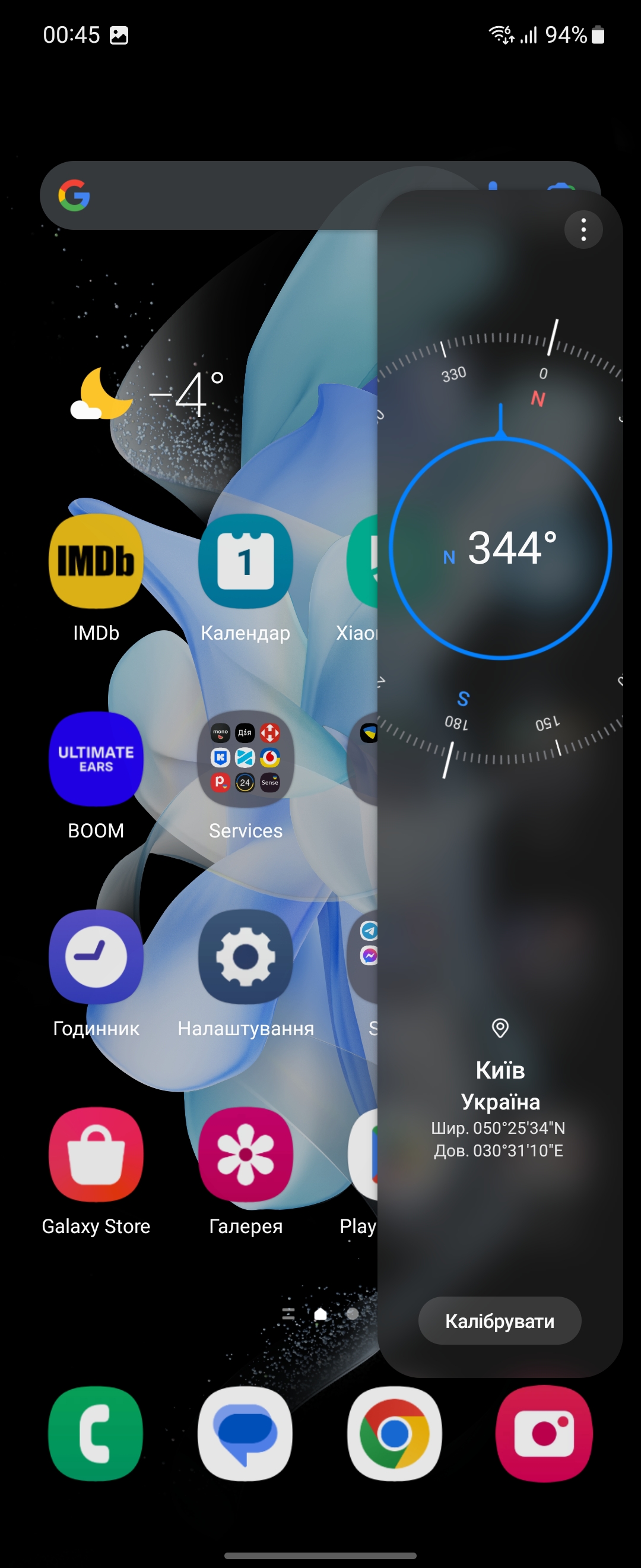Launch the BOOM Ultimate Ears app
Viewport: 641px width, 1568px height.
(96, 759)
